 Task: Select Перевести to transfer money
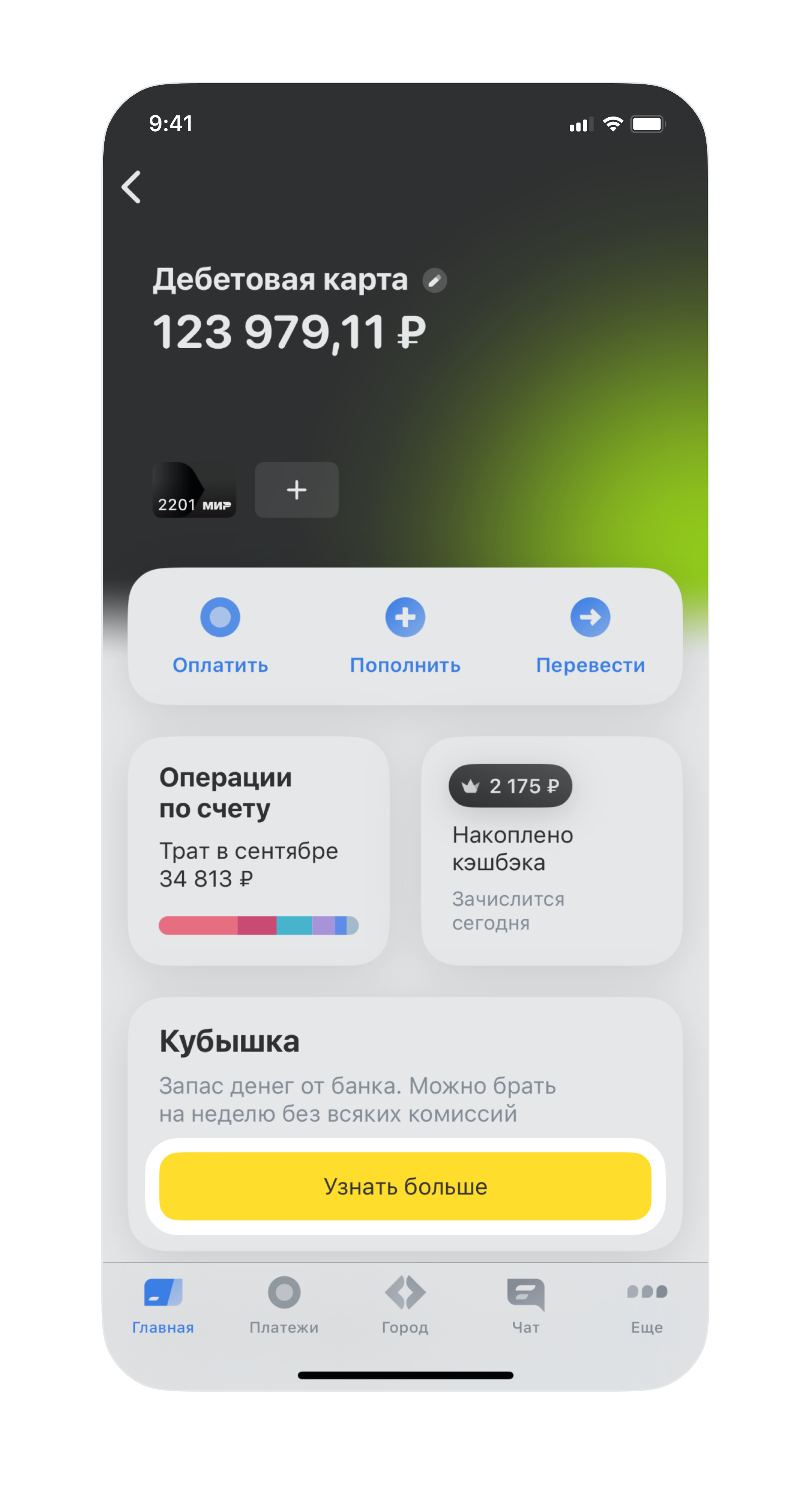(x=590, y=636)
